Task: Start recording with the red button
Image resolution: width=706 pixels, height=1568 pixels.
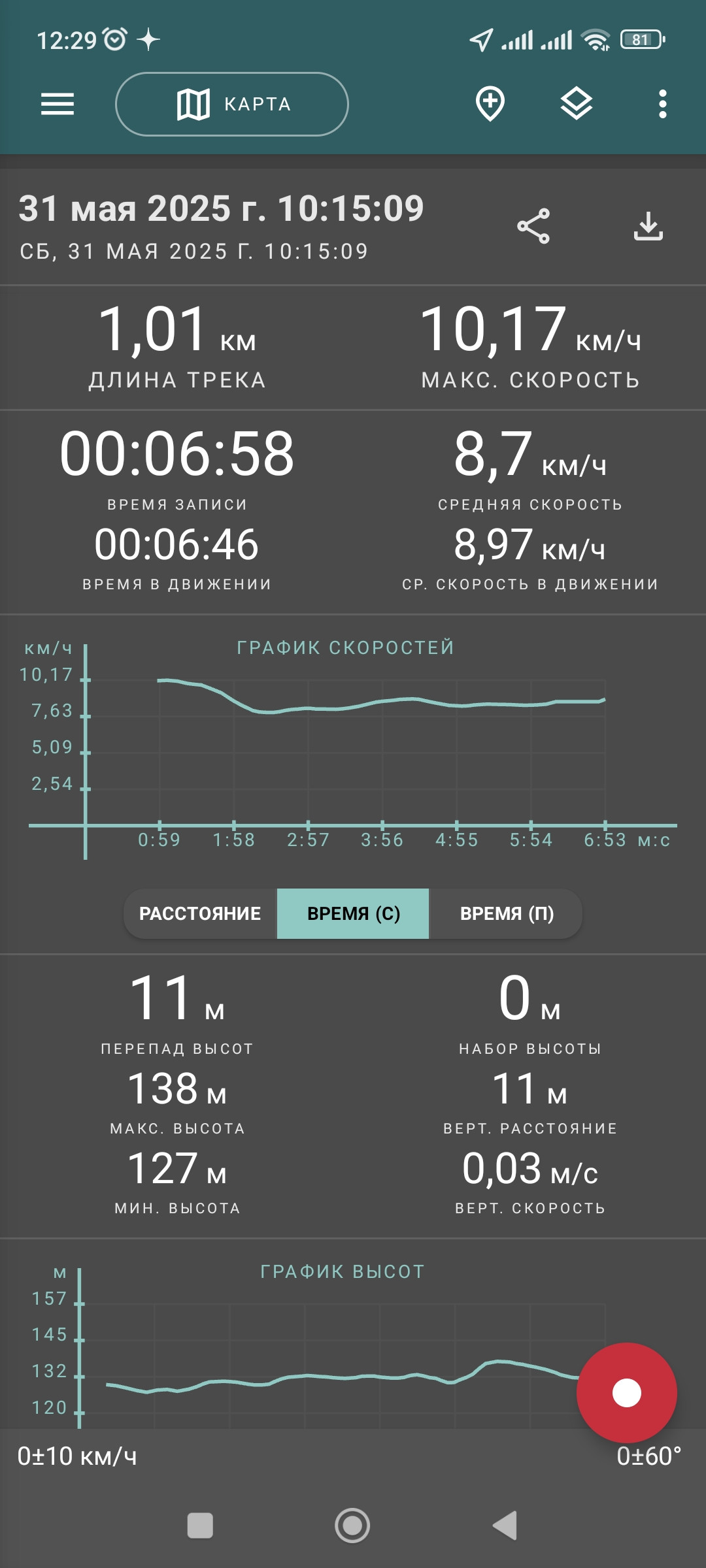Action: [627, 1393]
